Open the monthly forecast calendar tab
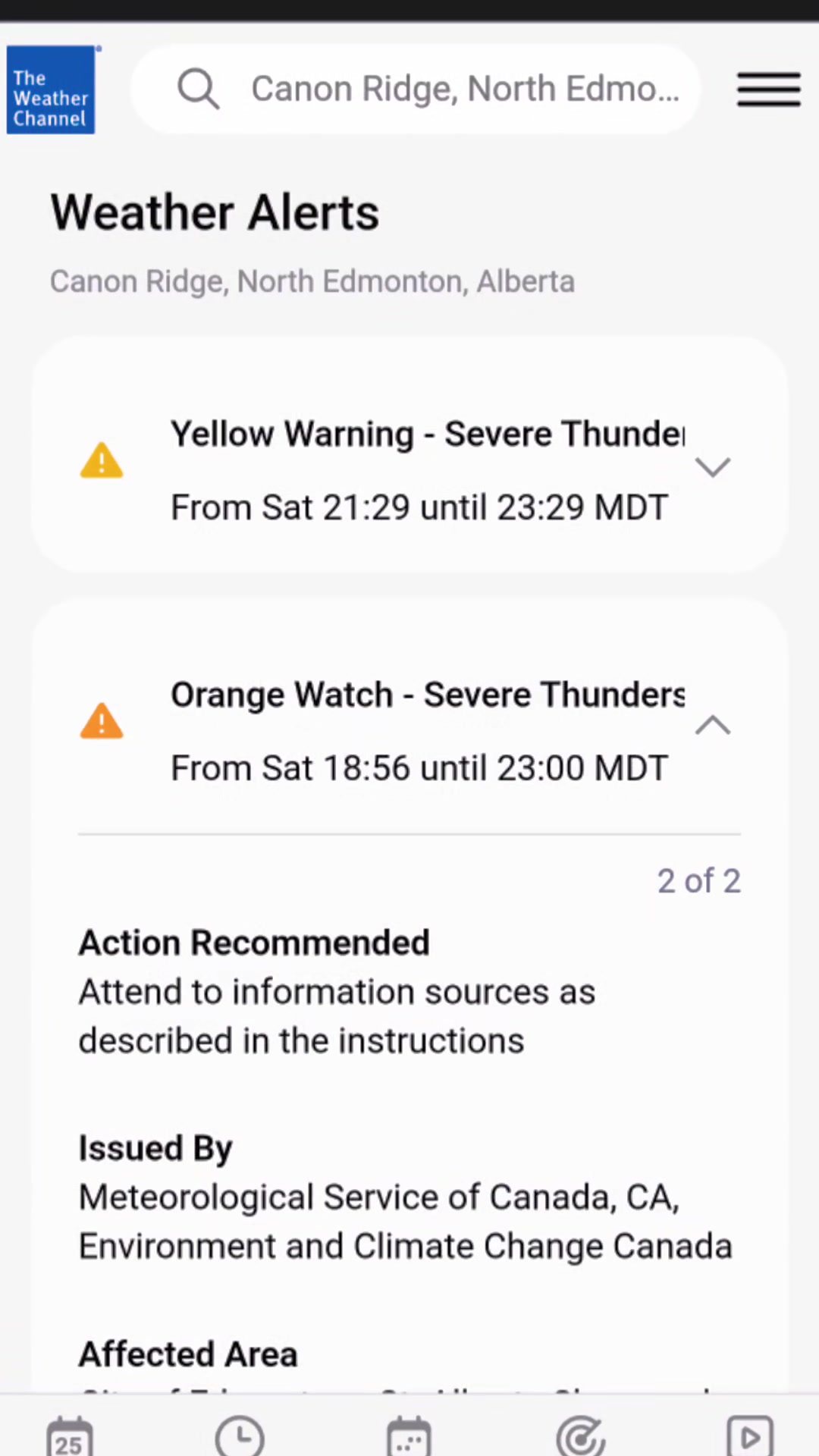Screen dimensions: 819x1456 click(409, 1436)
